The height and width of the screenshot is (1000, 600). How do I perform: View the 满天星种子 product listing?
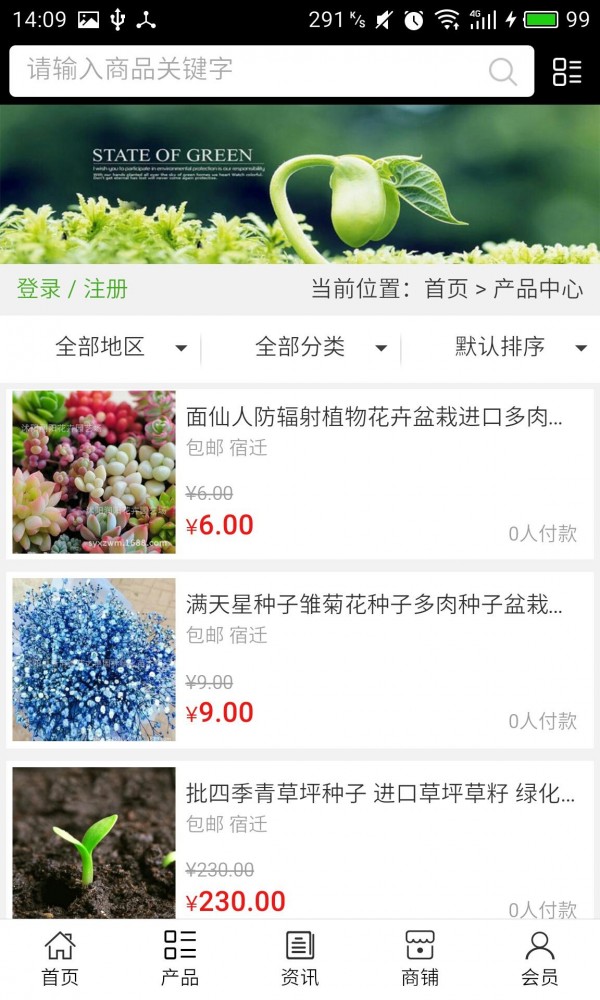coord(300,660)
